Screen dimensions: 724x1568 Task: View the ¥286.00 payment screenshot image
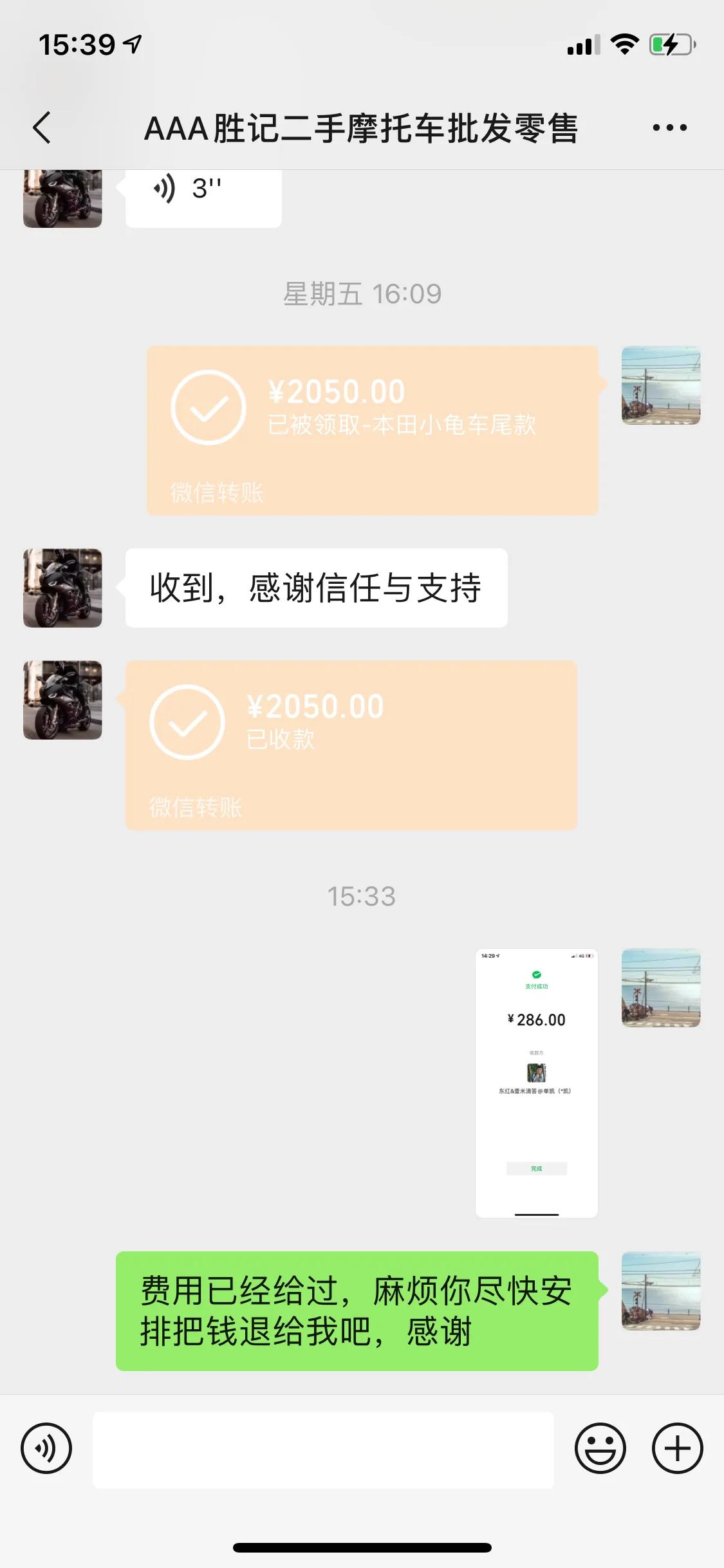click(x=536, y=1083)
